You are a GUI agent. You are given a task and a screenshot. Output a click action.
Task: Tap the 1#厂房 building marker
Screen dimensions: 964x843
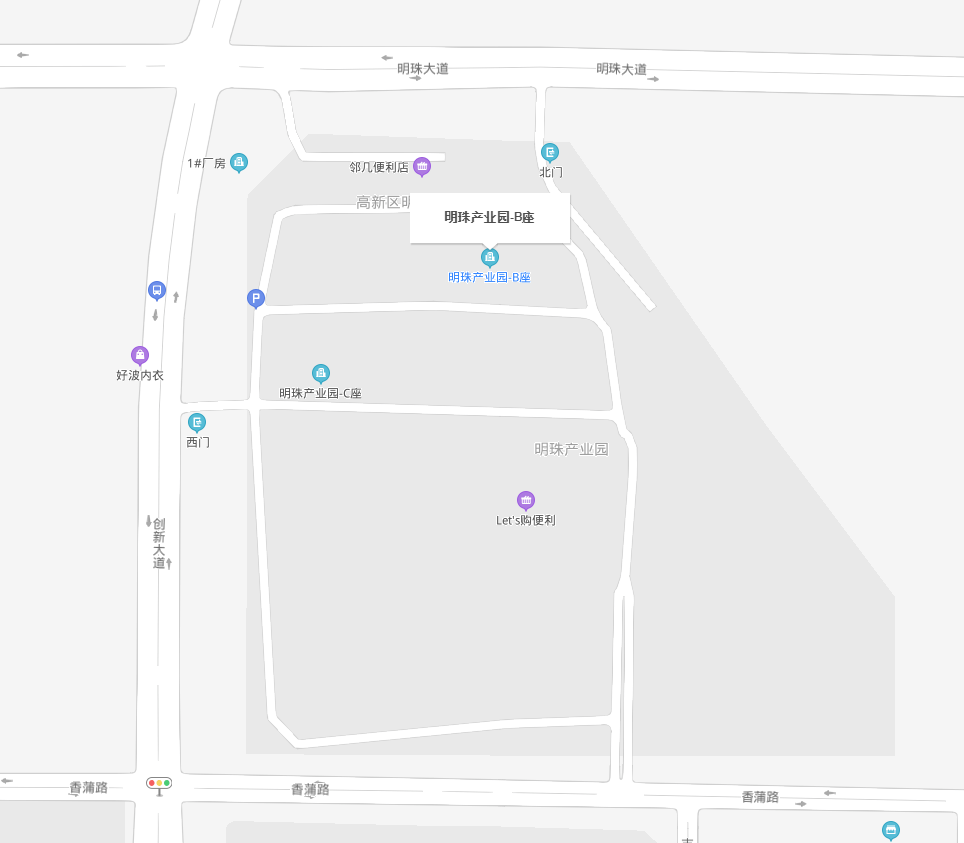tap(238, 161)
